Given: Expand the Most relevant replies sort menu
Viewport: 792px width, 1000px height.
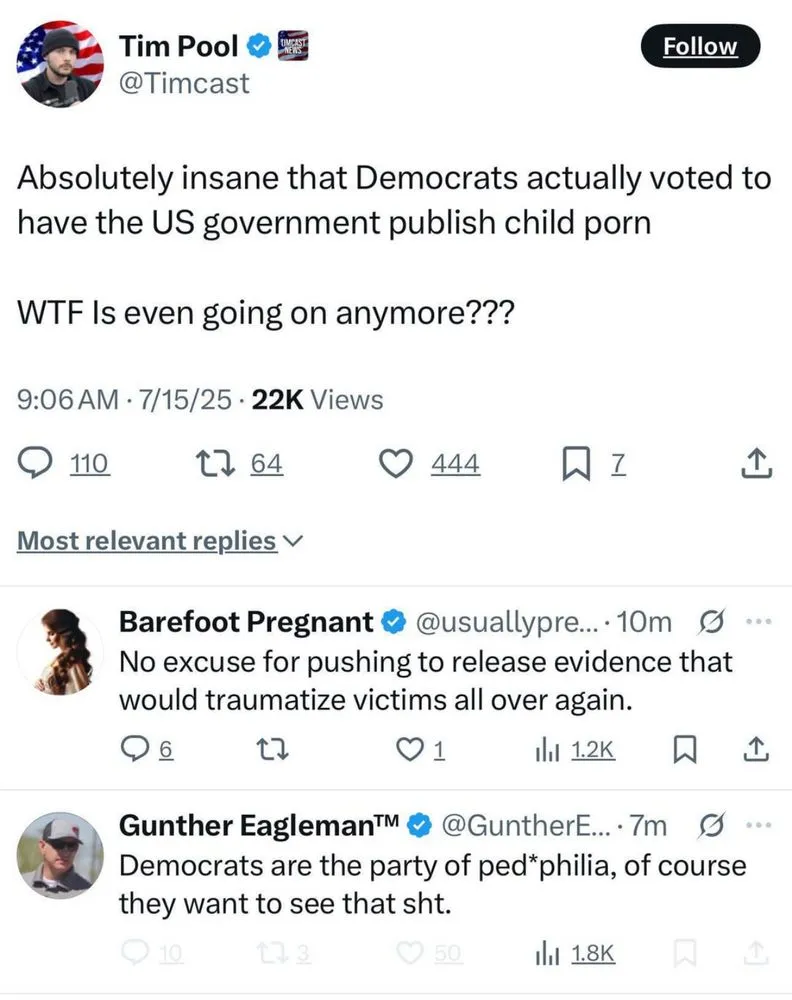Looking at the screenshot, I should click(158, 541).
